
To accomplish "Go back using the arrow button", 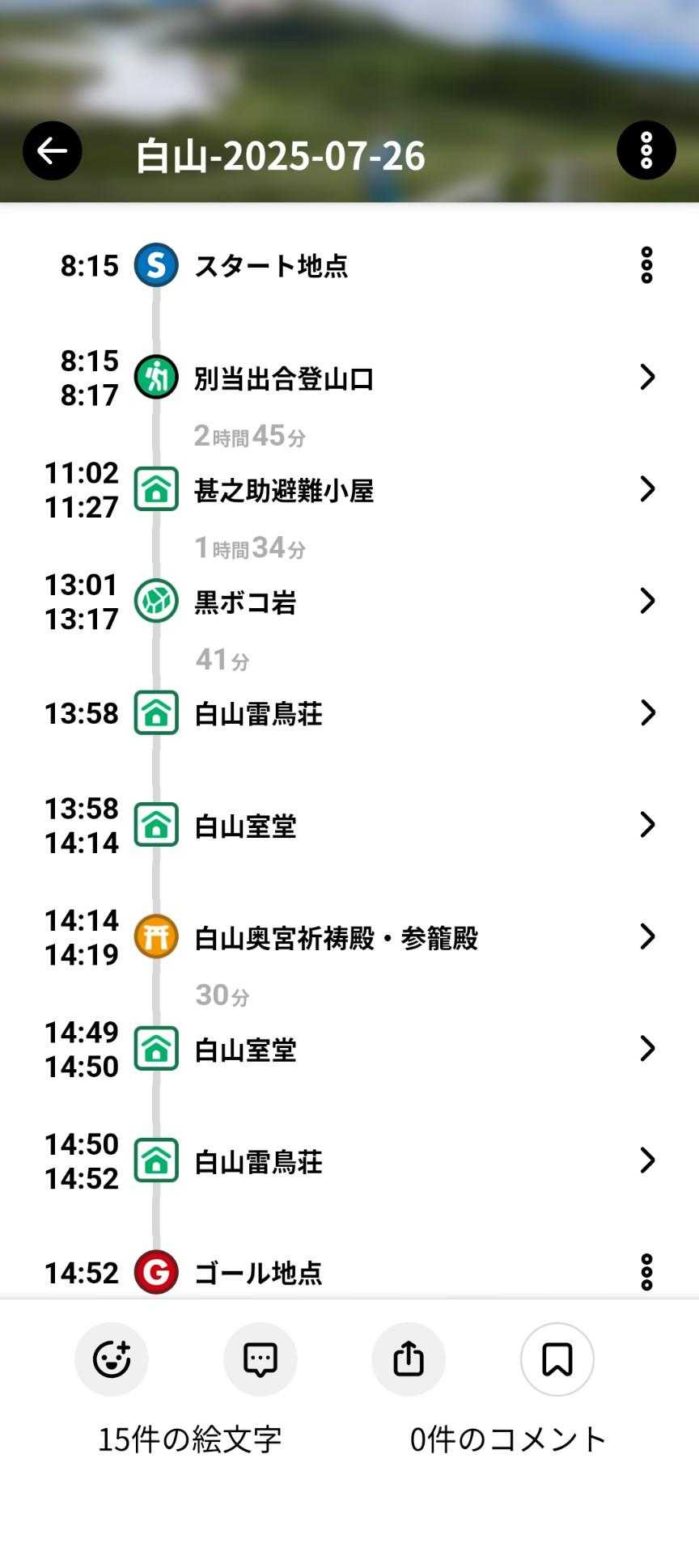I will click(53, 151).
